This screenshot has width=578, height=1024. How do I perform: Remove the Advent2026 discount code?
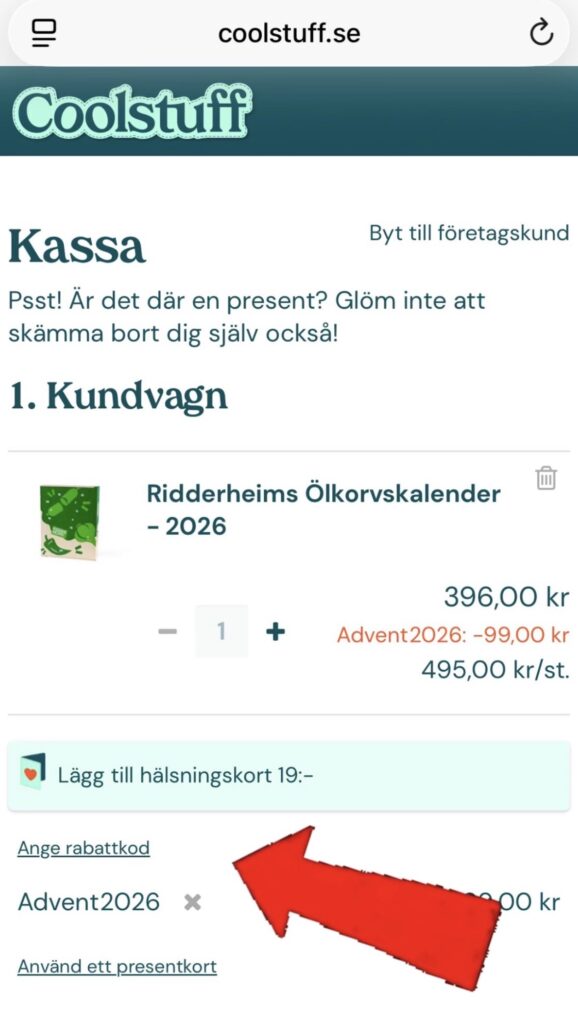click(192, 903)
